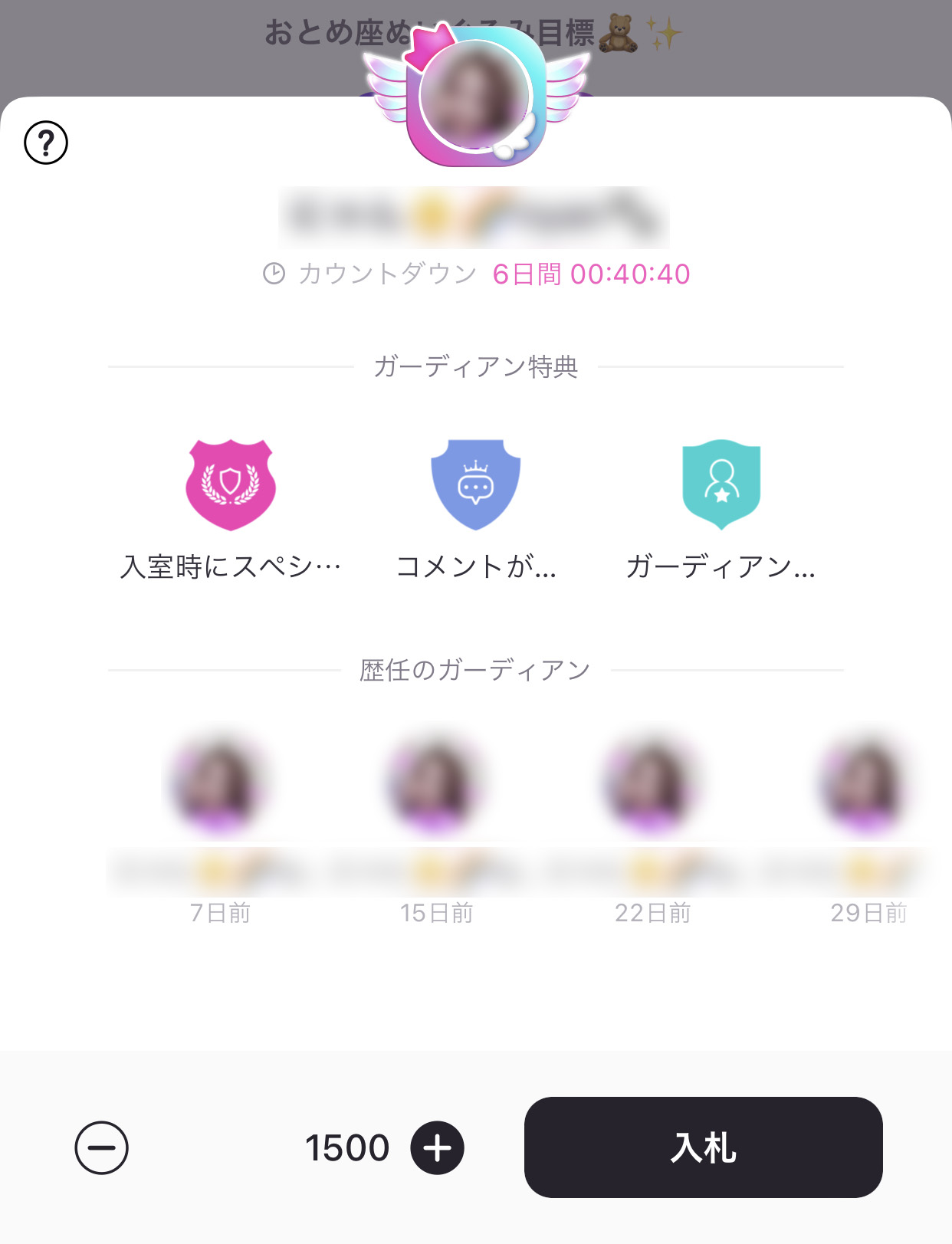Click the 1500 bid amount field
This screenshot has width=952, height=1244.
346,1147
